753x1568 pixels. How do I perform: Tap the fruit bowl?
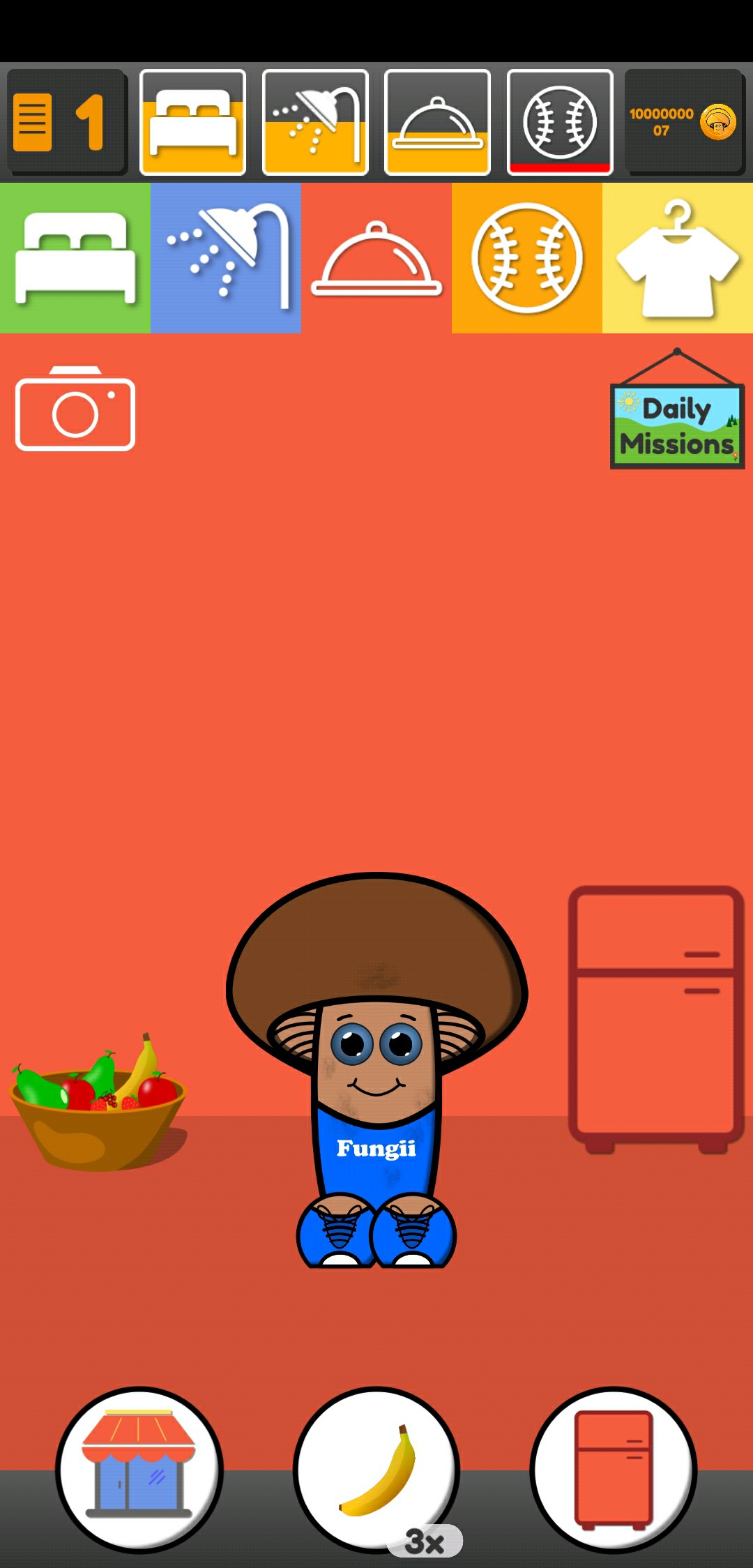[x=98, y=1109]
